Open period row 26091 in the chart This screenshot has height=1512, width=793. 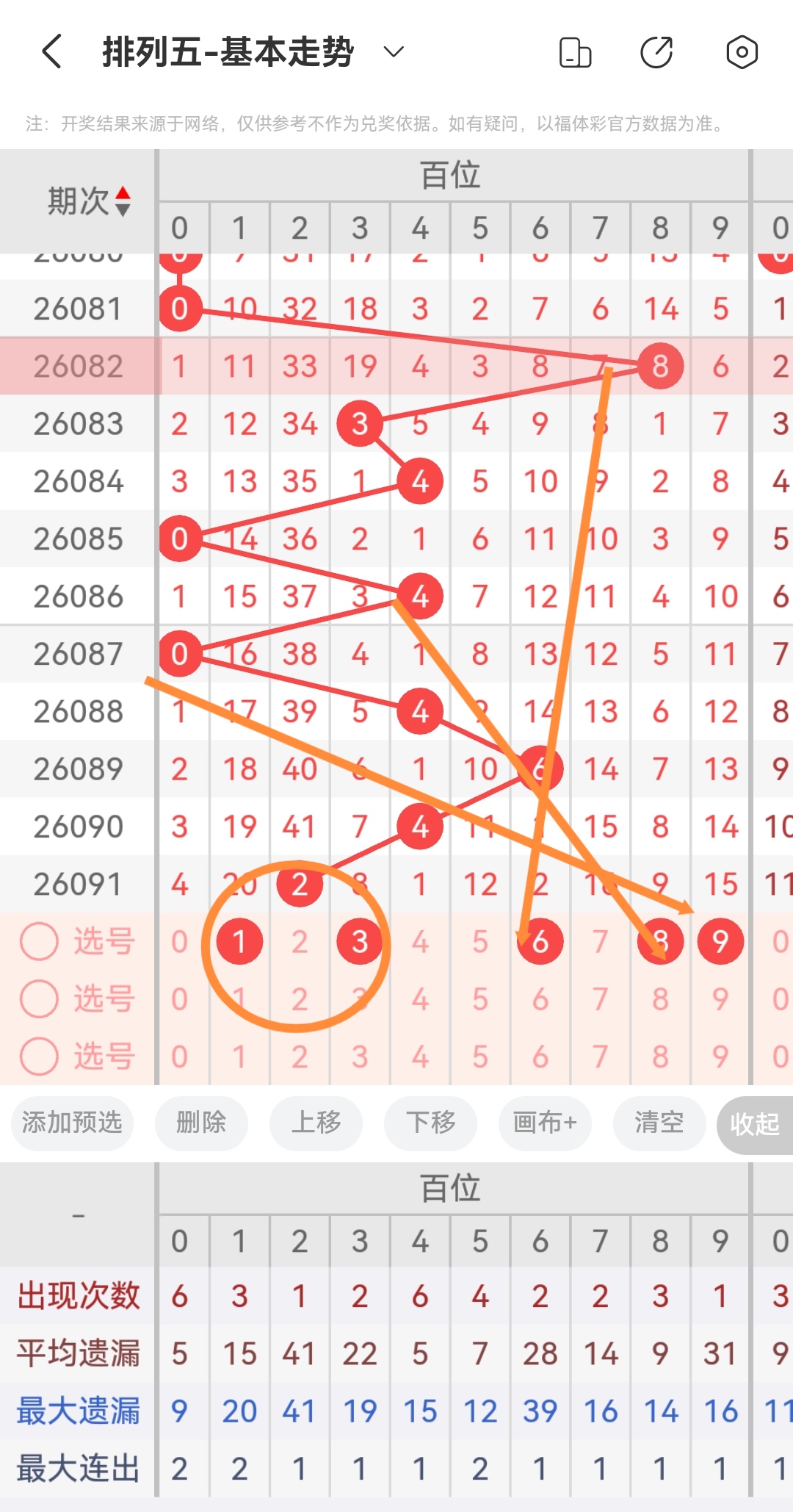pos(81,884)
